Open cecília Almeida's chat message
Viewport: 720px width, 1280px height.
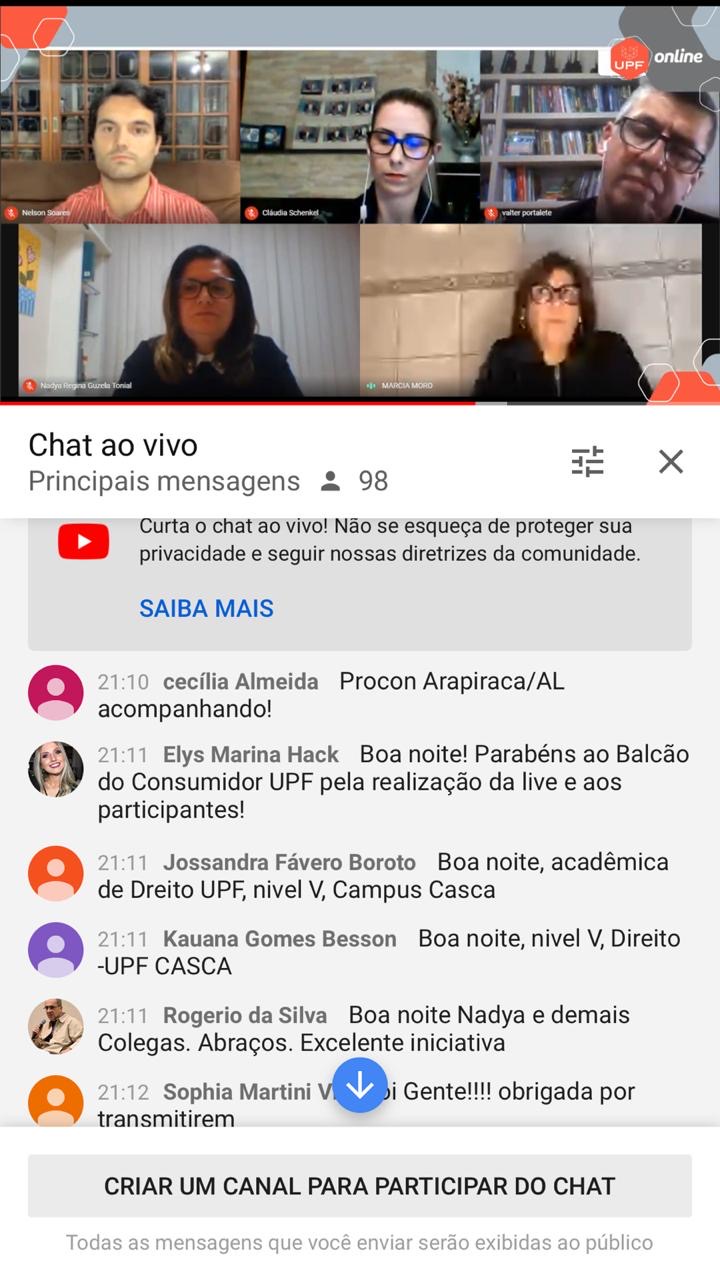coord(360,695)
